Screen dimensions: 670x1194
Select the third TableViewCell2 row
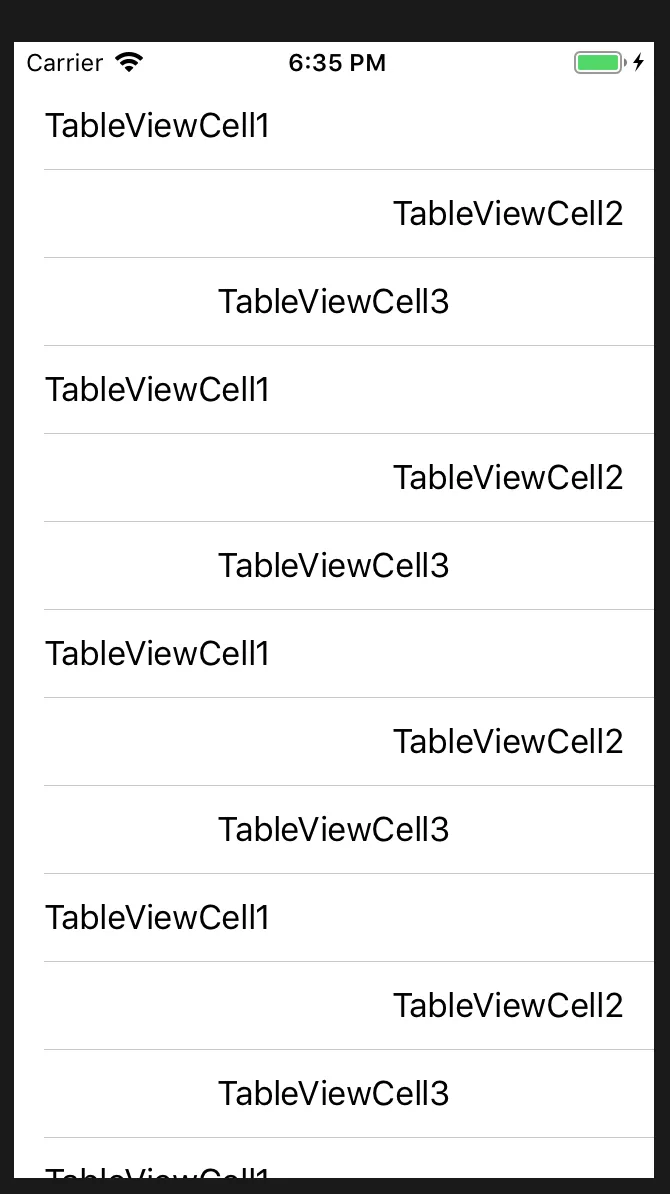(x=507, y=742)
